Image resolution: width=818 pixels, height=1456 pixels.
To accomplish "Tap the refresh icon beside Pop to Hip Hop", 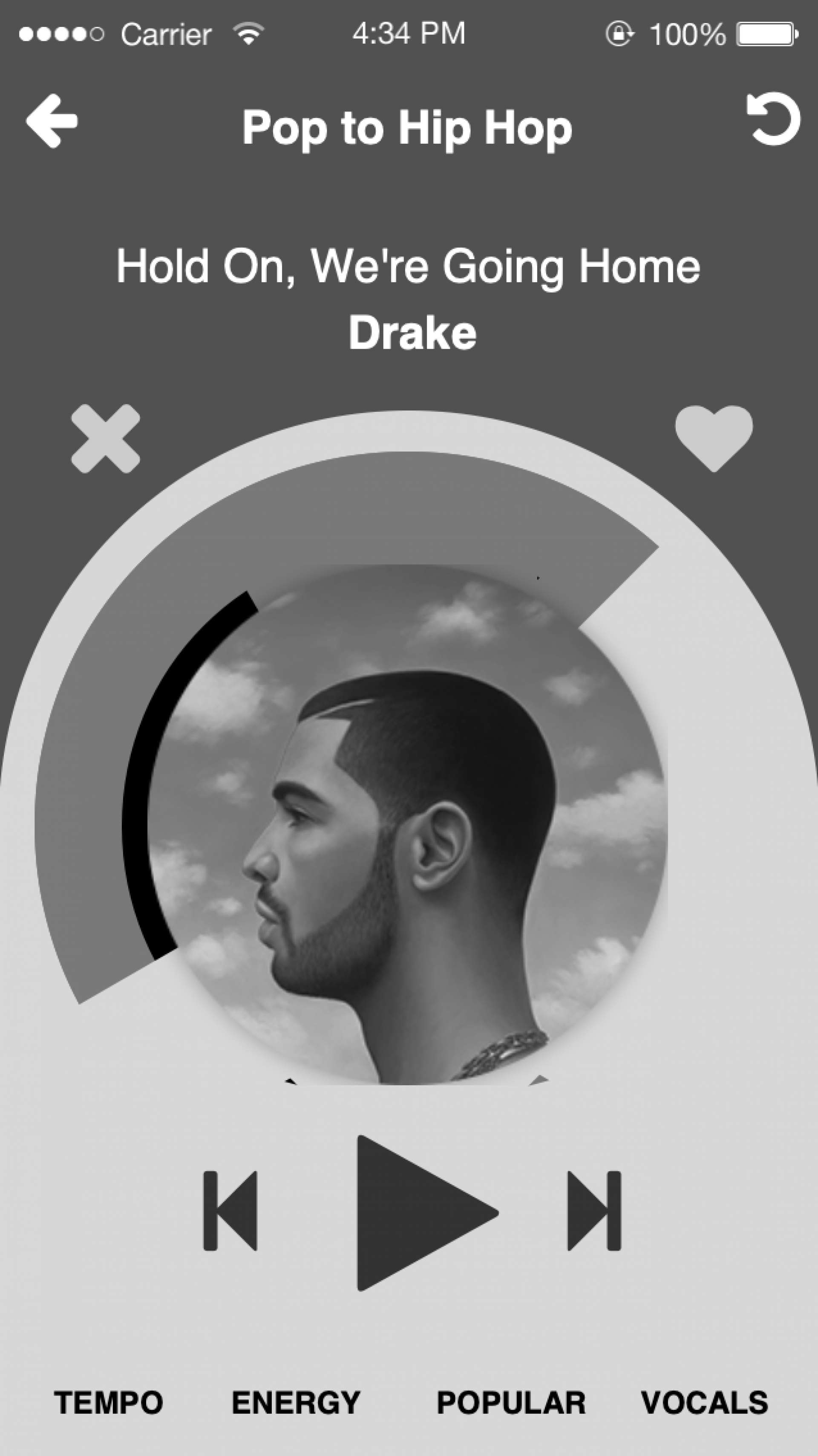I will tap(773, 120).
